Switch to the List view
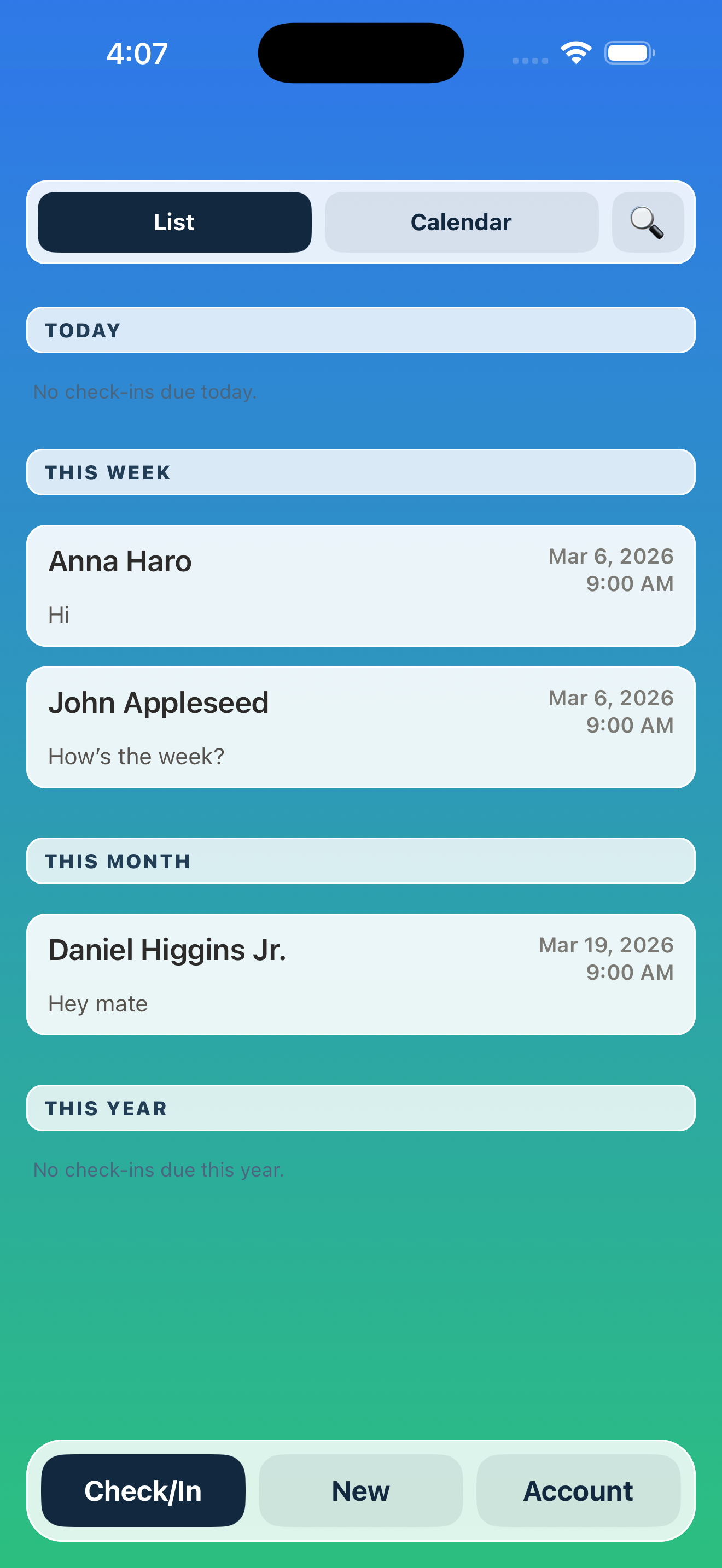Viewport: 722px width, 1568px height. coord(174,221)
